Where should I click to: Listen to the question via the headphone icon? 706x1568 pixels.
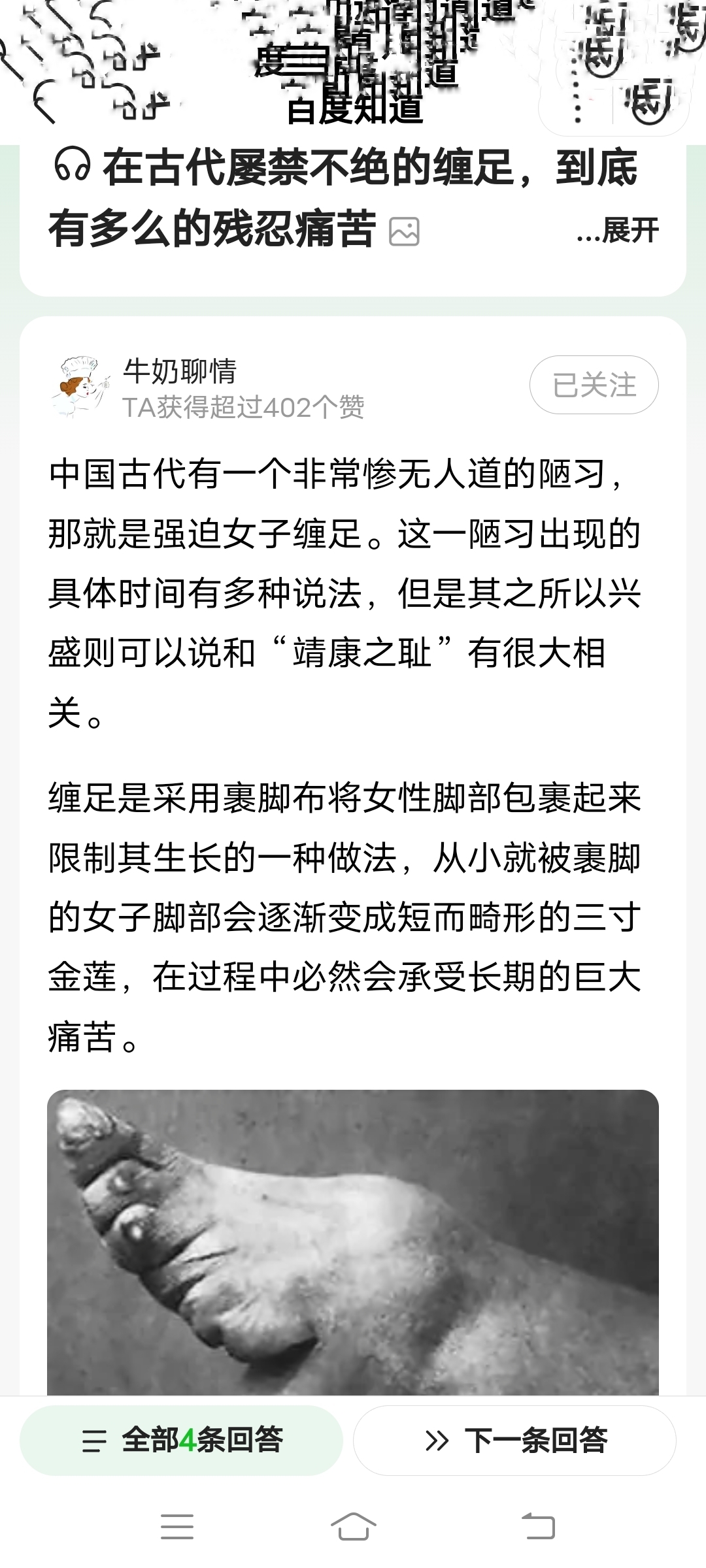point(72,168)
